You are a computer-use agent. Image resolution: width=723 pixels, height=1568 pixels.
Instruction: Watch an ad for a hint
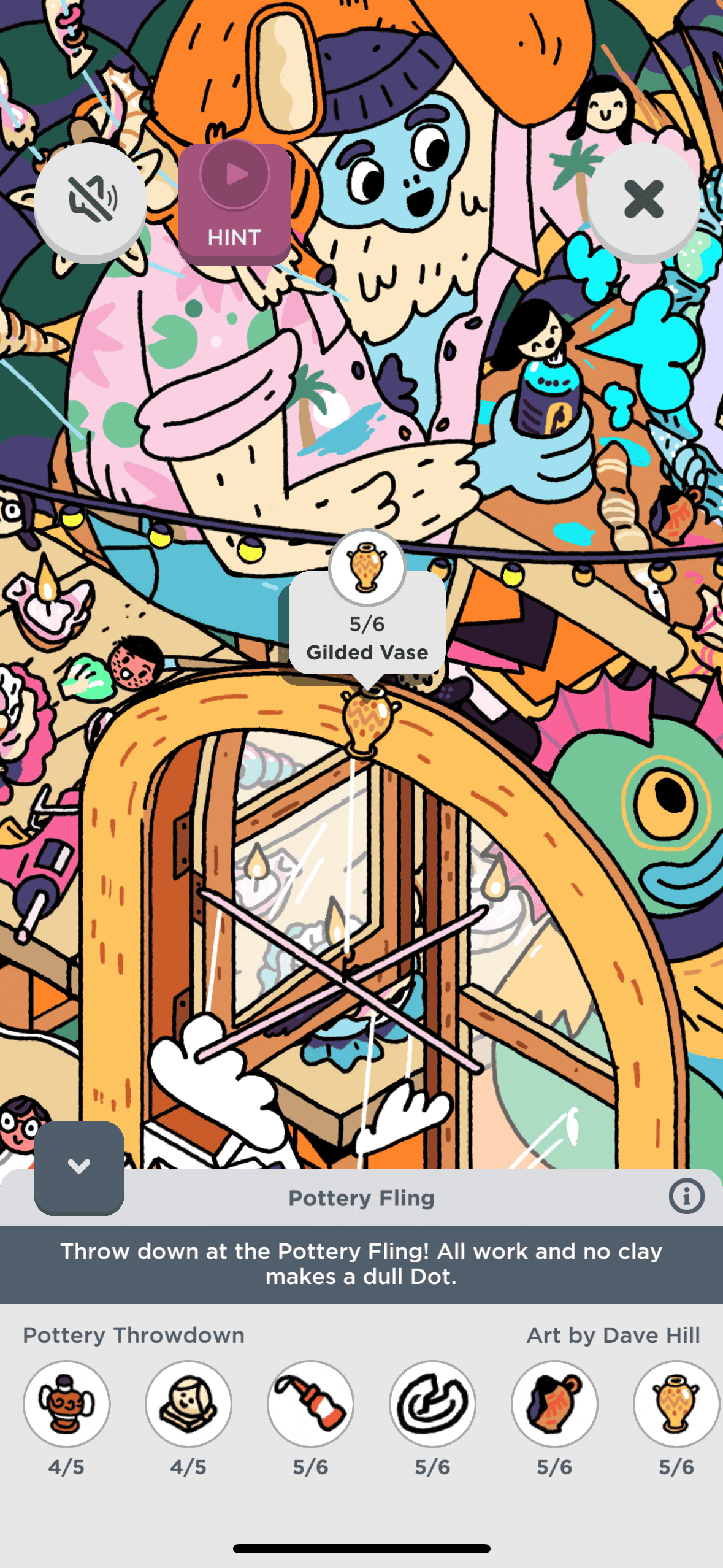[235, 202]
